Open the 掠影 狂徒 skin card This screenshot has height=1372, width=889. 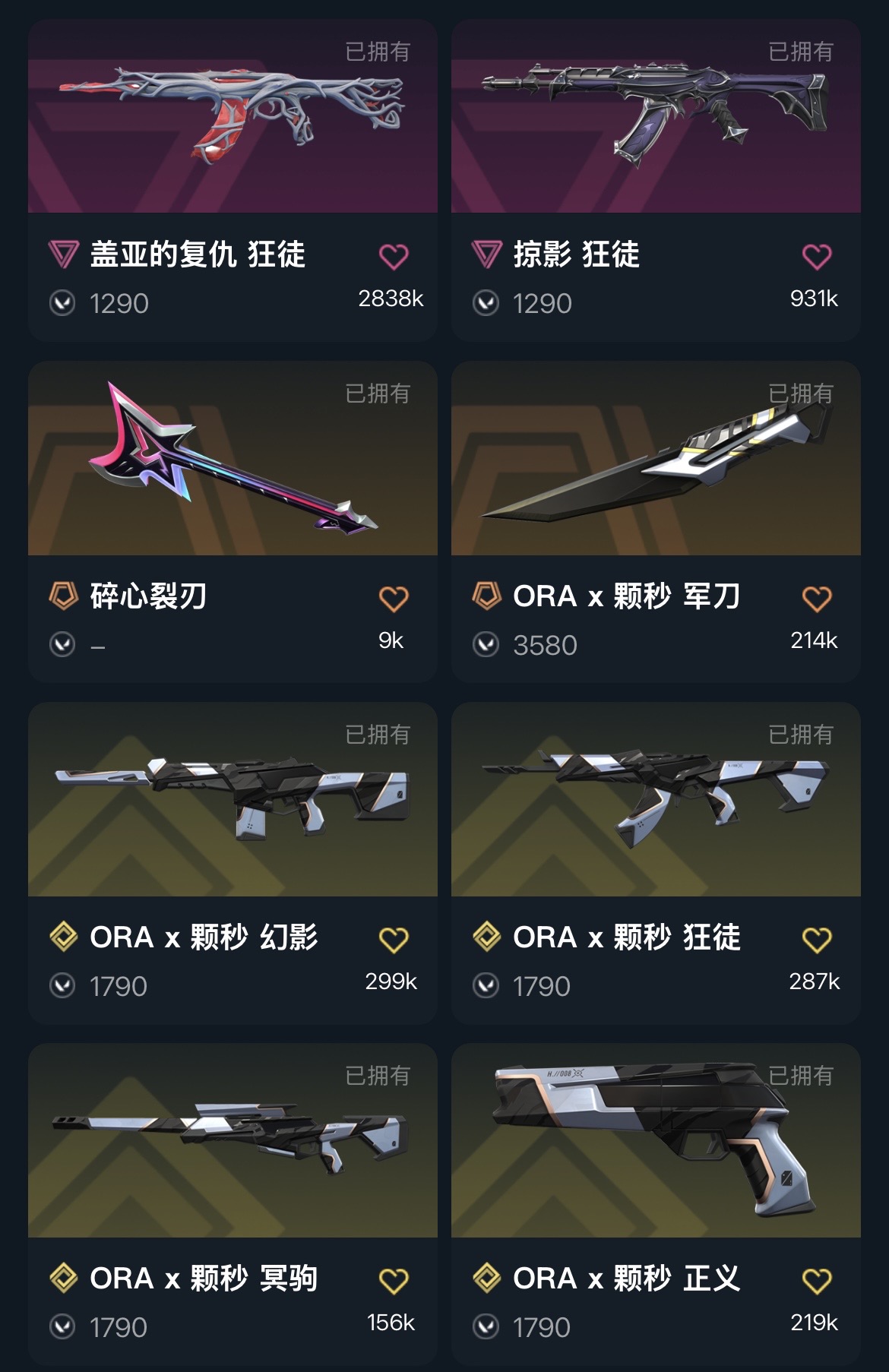(x=656, y=118)
